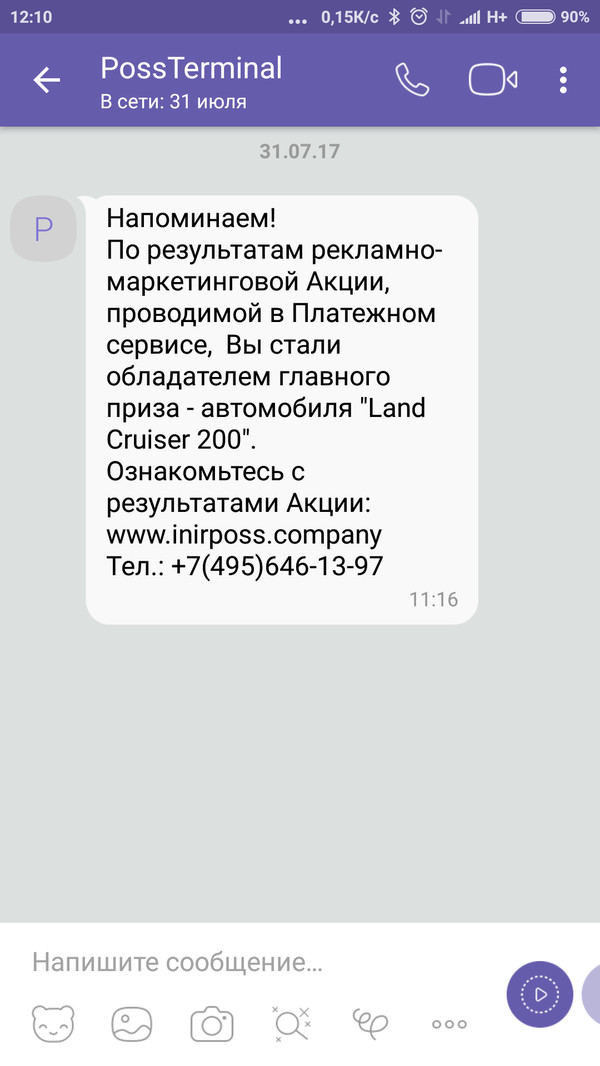Tap the sender avatar with letter P
The width and height of the screenshot is (600, 1066).
[43, 229]
